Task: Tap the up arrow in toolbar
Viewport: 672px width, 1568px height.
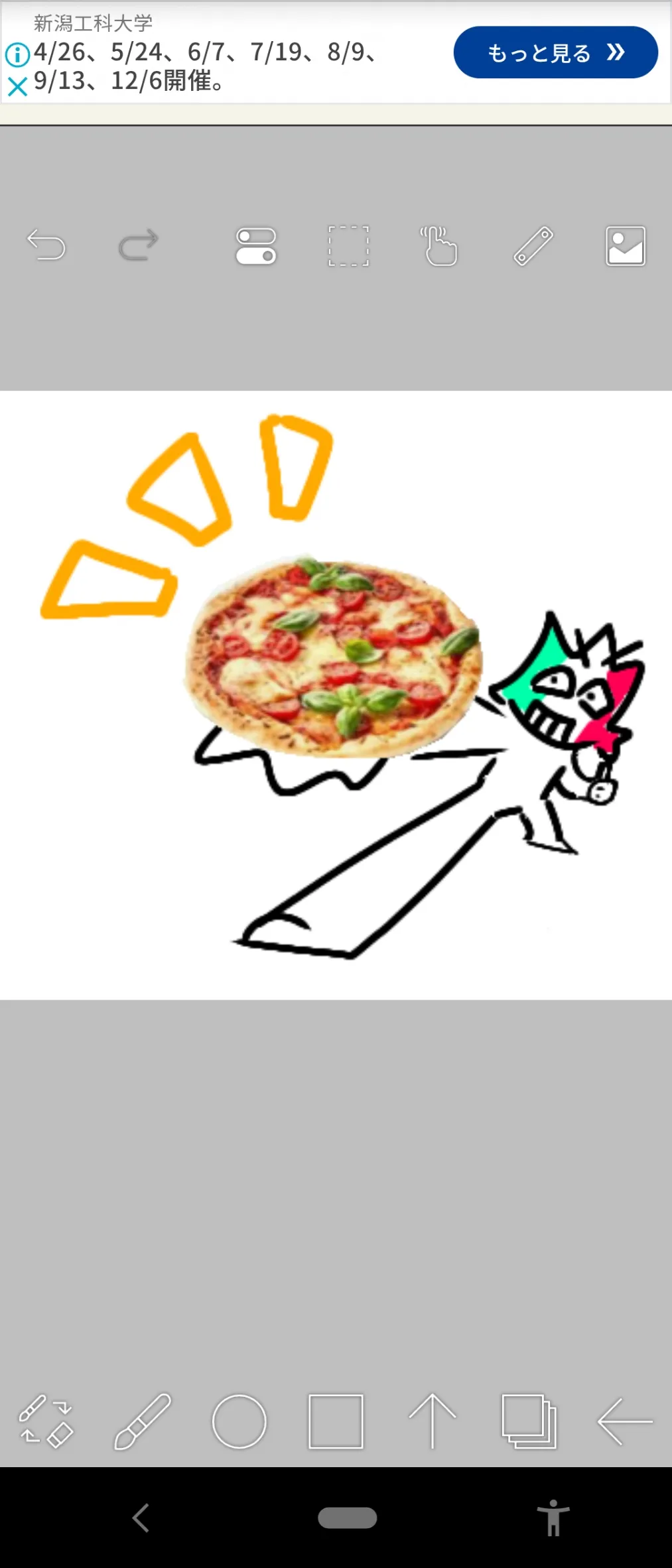Action: (x=433, y=1422)
